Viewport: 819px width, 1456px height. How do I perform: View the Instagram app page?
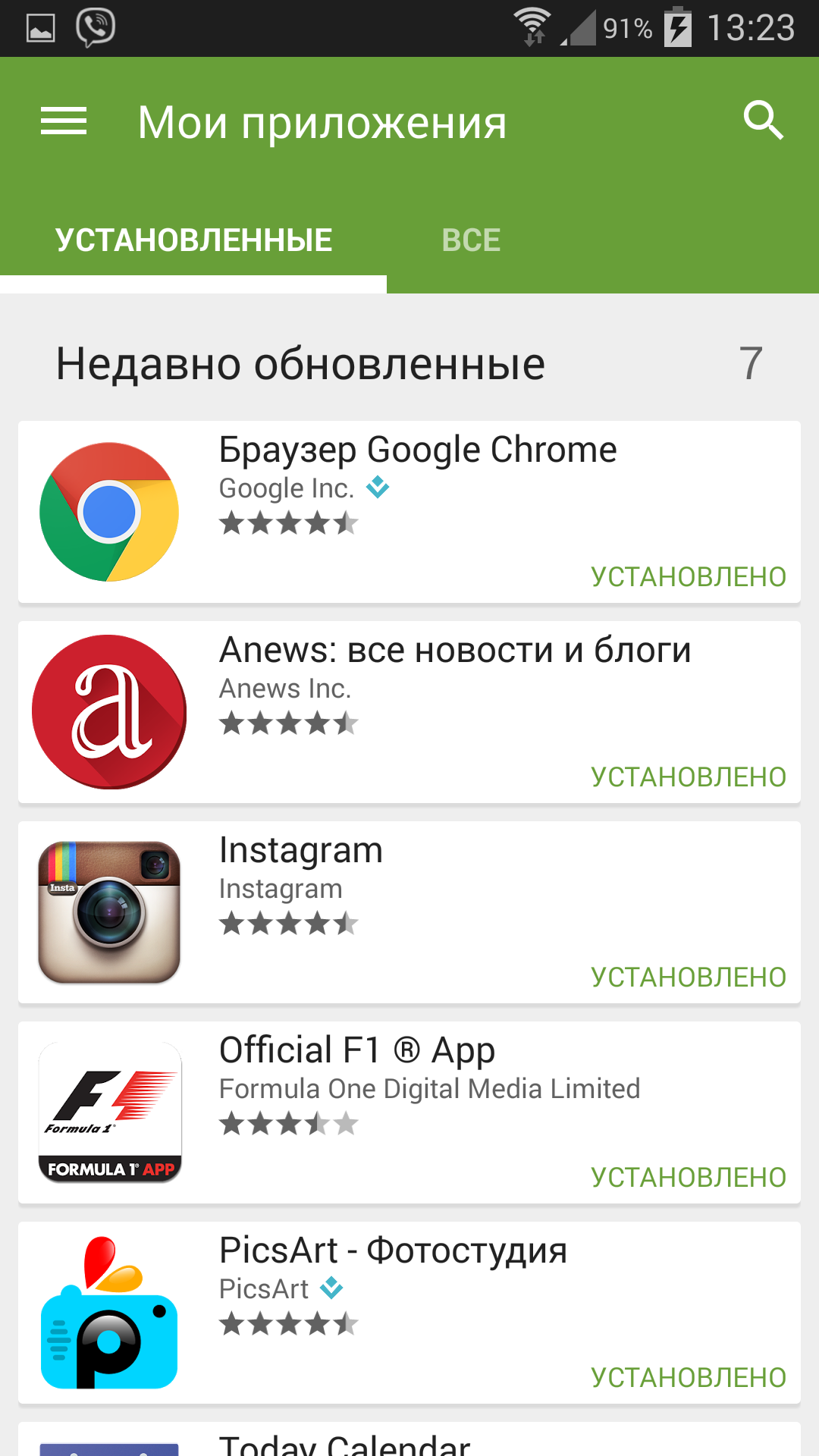(x=409, y=912)
